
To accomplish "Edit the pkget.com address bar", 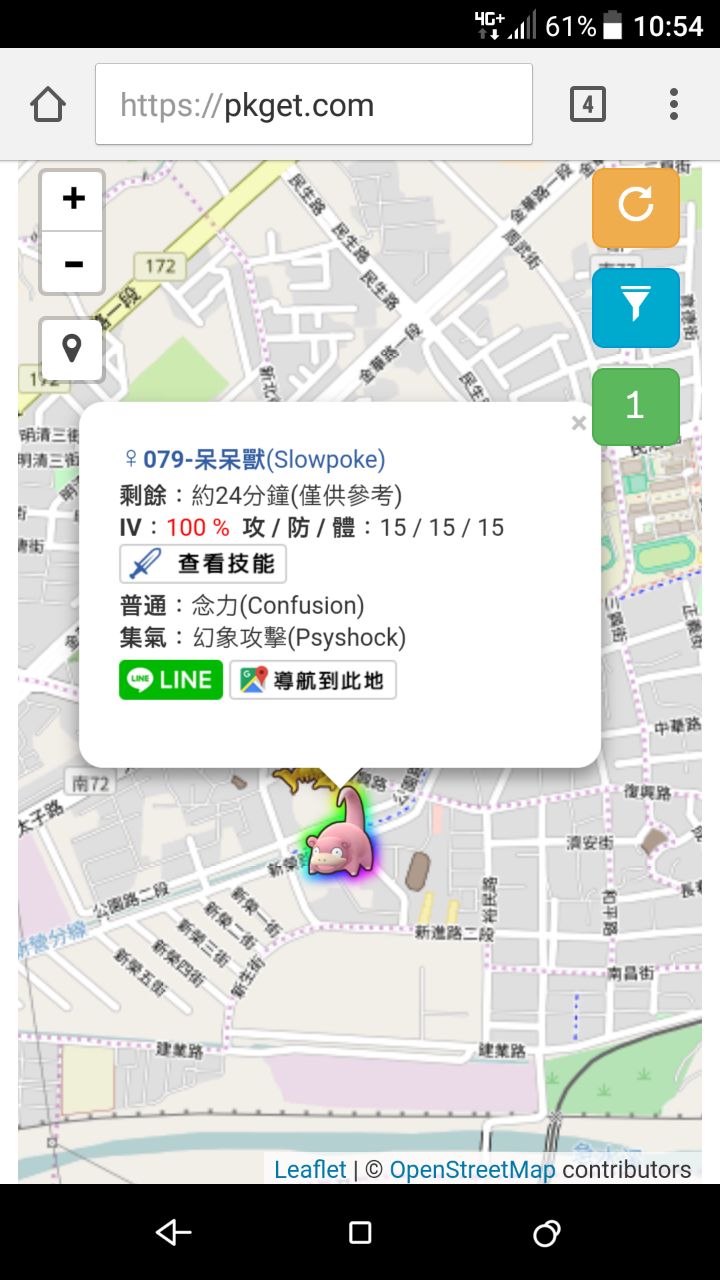I will click(x=314, y=105).
